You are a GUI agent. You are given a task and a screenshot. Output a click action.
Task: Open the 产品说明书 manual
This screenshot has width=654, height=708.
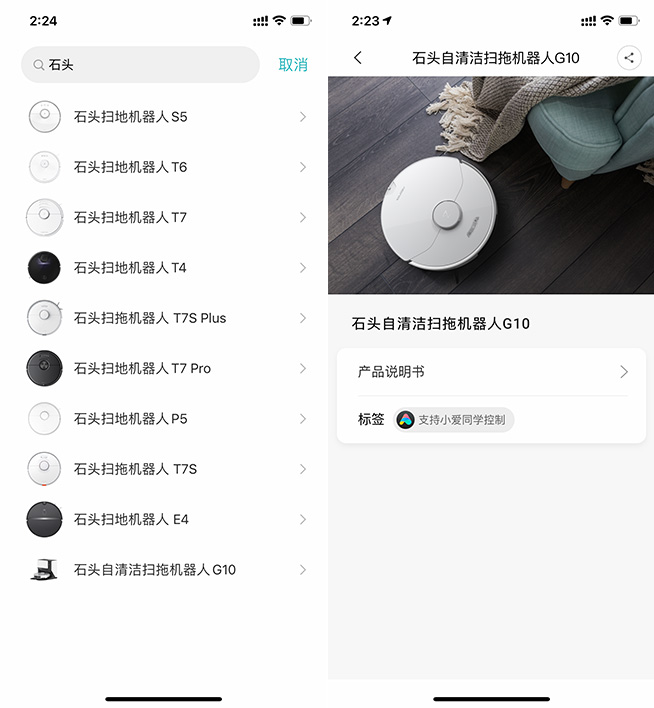(x=491, y=372)
